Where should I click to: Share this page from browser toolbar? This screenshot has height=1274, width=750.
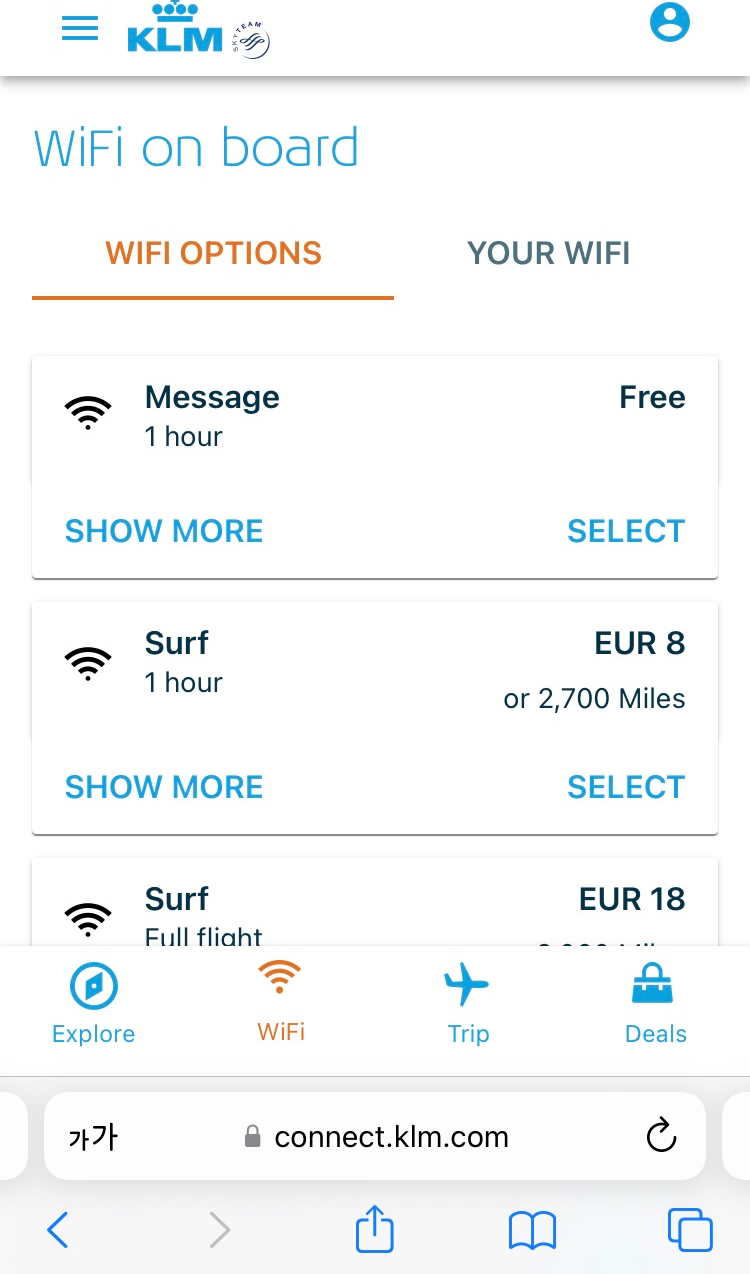coord(375,1227)
